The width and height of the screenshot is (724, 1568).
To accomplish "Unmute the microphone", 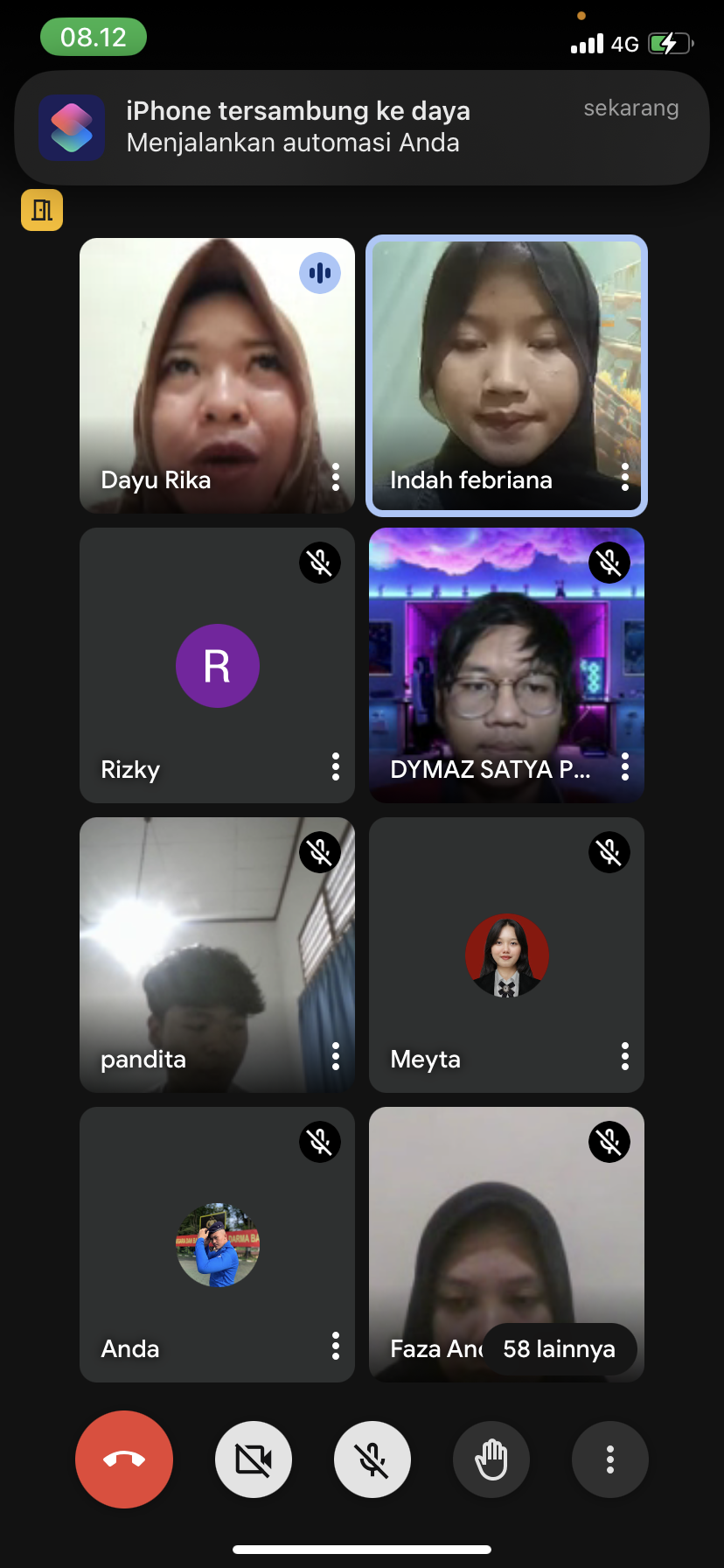I will click(x=372, y=1459).
